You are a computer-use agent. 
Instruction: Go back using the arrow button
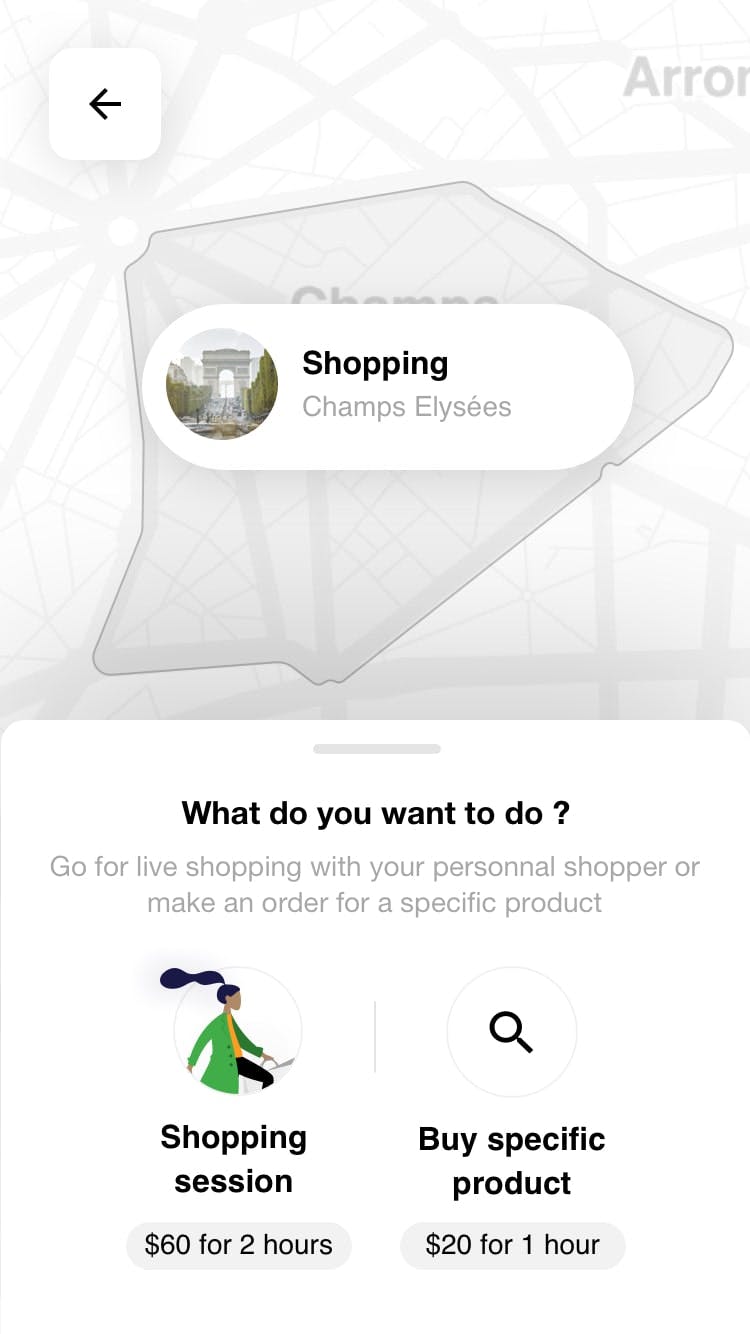point(105,104)
